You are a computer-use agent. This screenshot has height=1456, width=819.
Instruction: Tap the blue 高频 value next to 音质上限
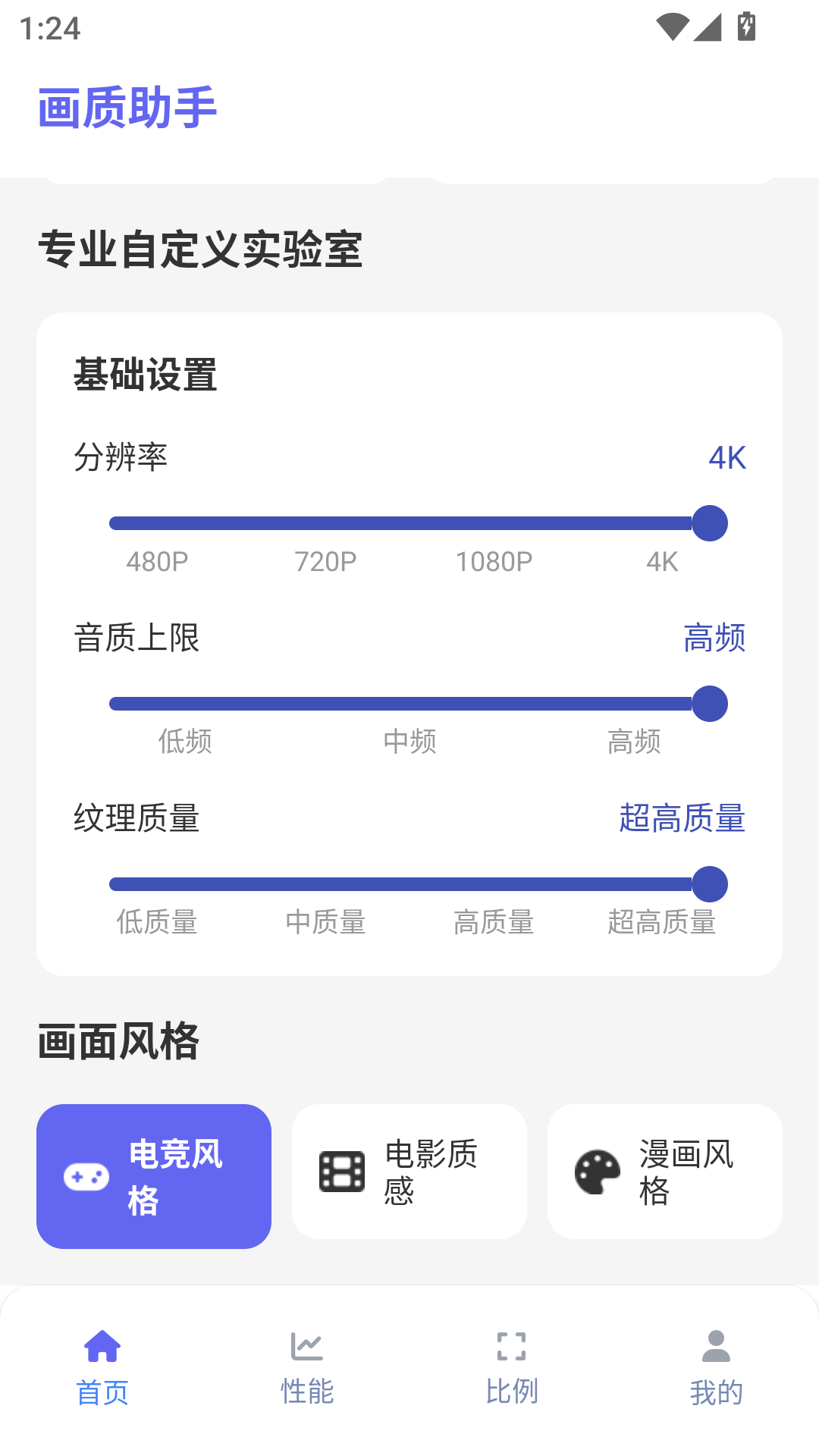pos(713,639)
